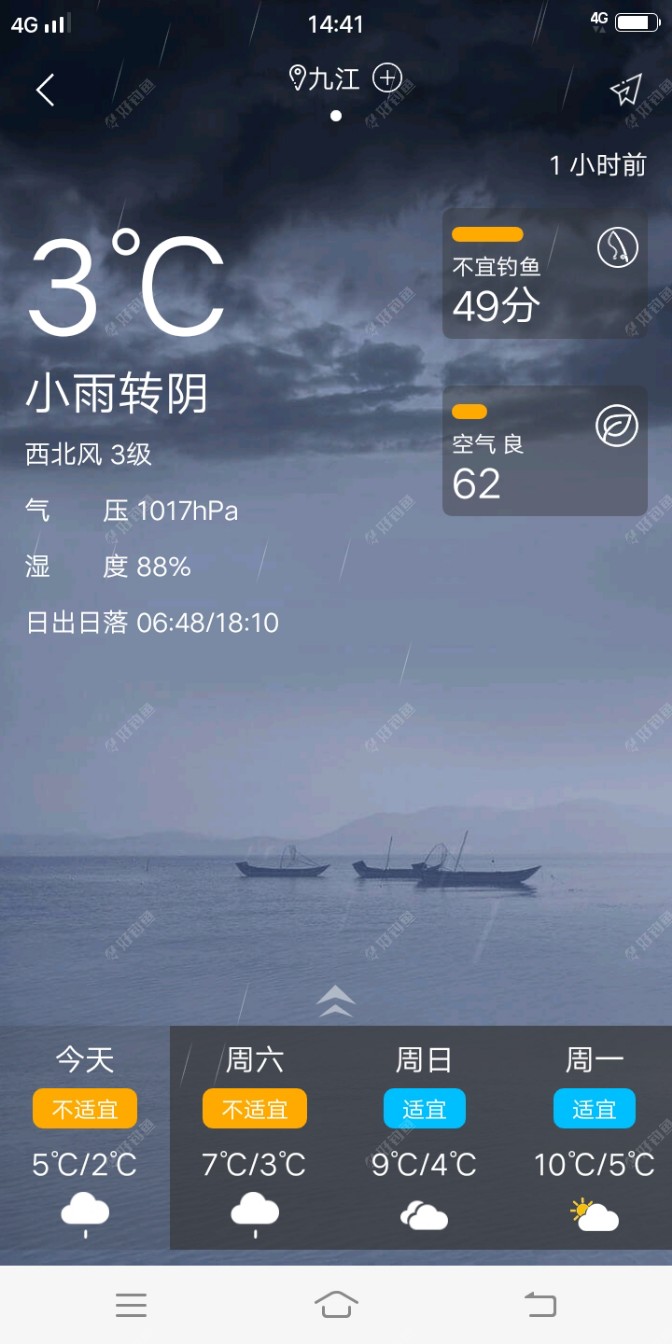Viewport: 672px width, 1344px height.
Task: Open the air quality card 空气良
Action: [x=544, y=451]
